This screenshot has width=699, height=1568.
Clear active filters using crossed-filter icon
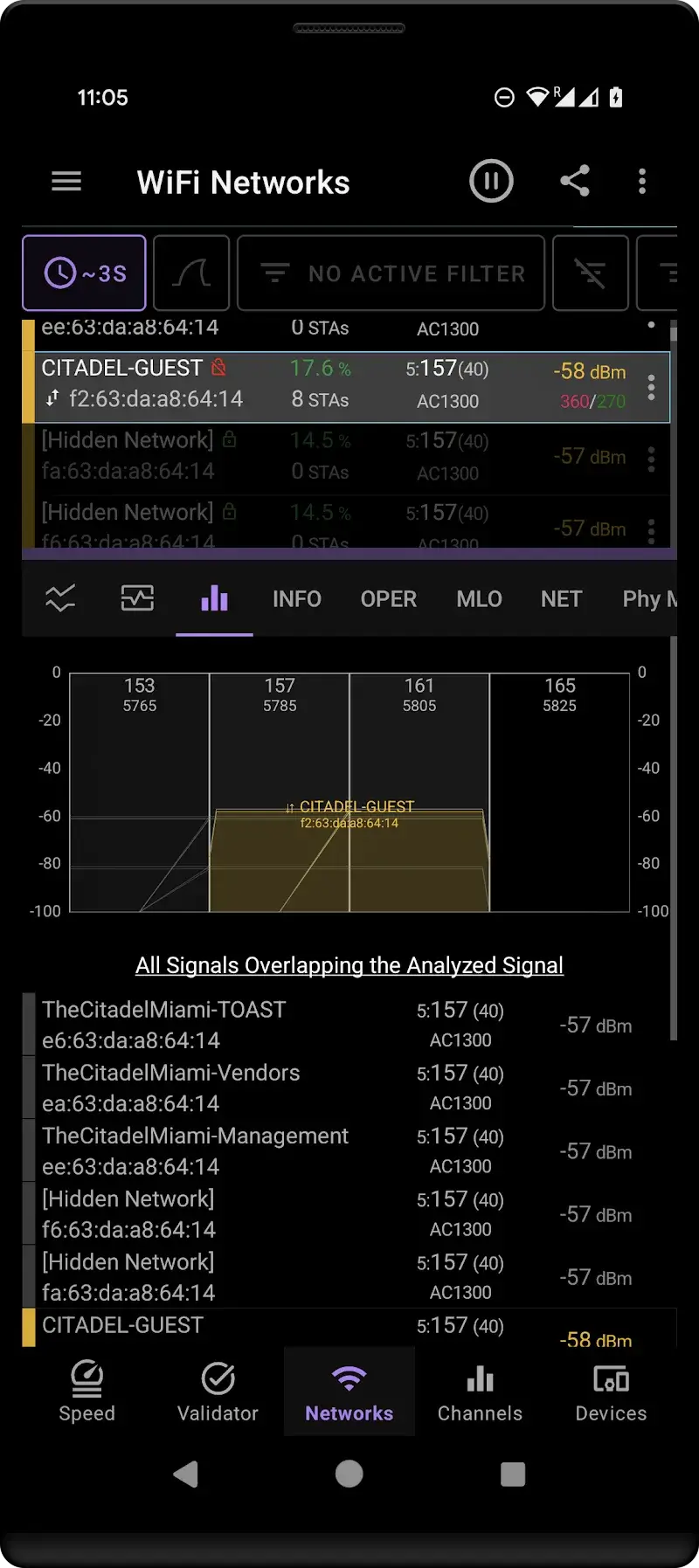pyautogui.click(x=590, y=273)
